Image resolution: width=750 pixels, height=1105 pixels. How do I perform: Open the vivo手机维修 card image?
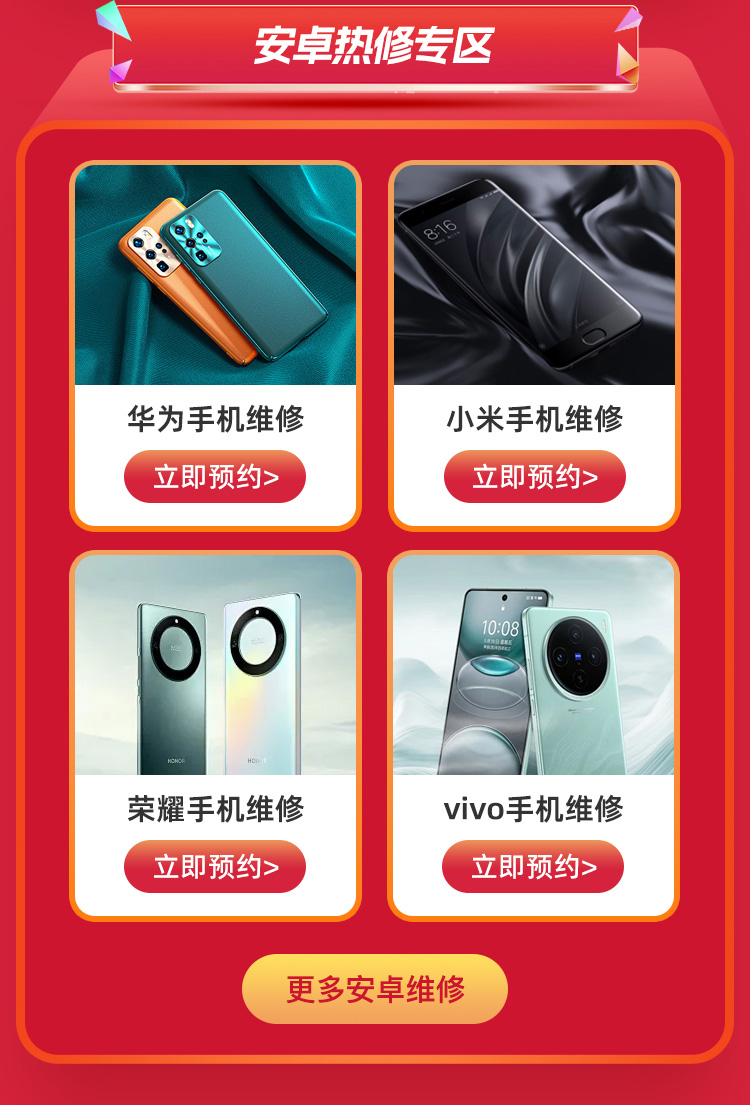point(534,665)
